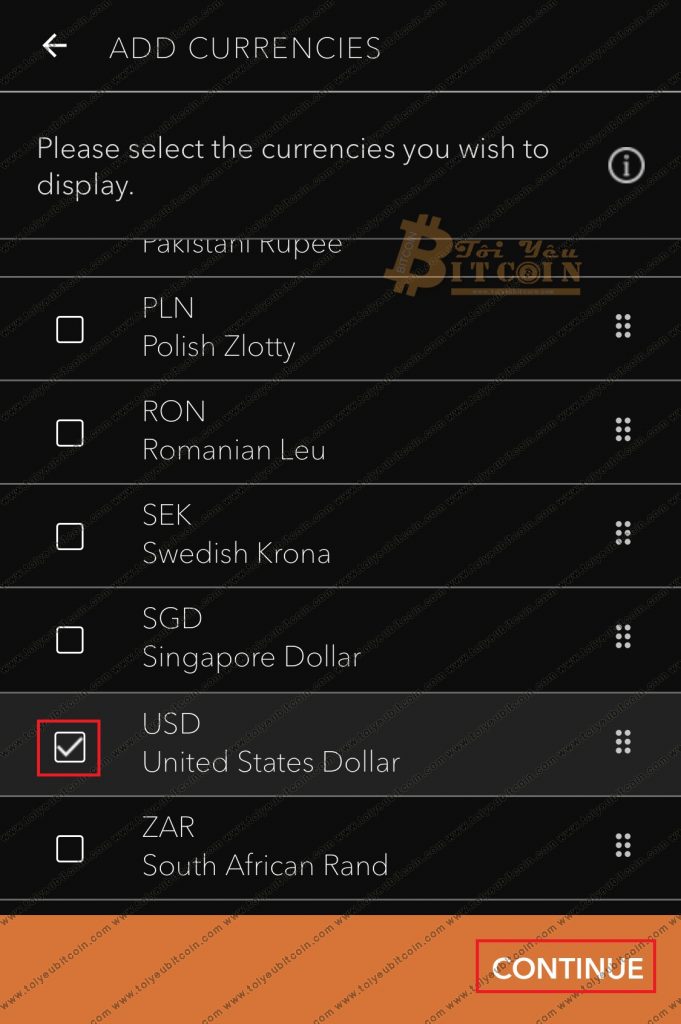Go back from Add Currencies
Screen dimensions: 681x1024
click(x=54, y=46)
